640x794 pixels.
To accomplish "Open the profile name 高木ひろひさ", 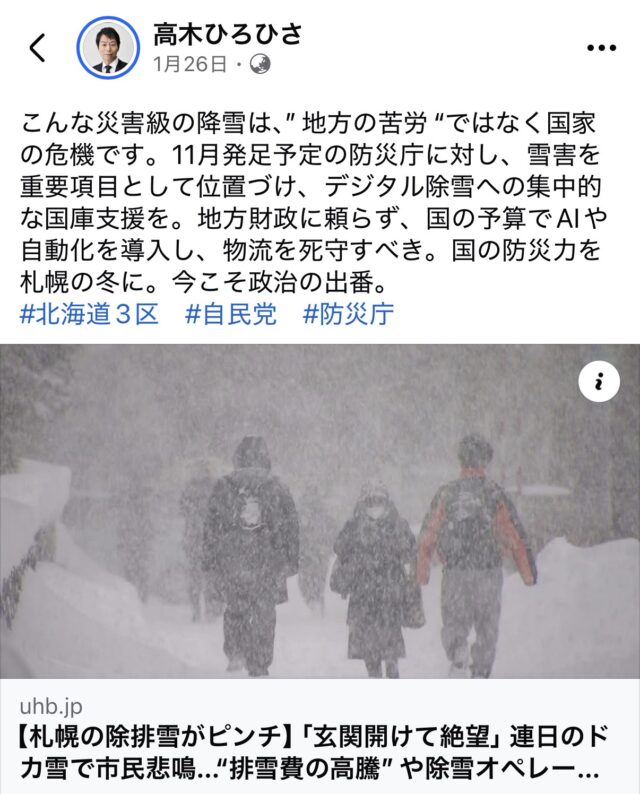I will [x=227, y=35].
